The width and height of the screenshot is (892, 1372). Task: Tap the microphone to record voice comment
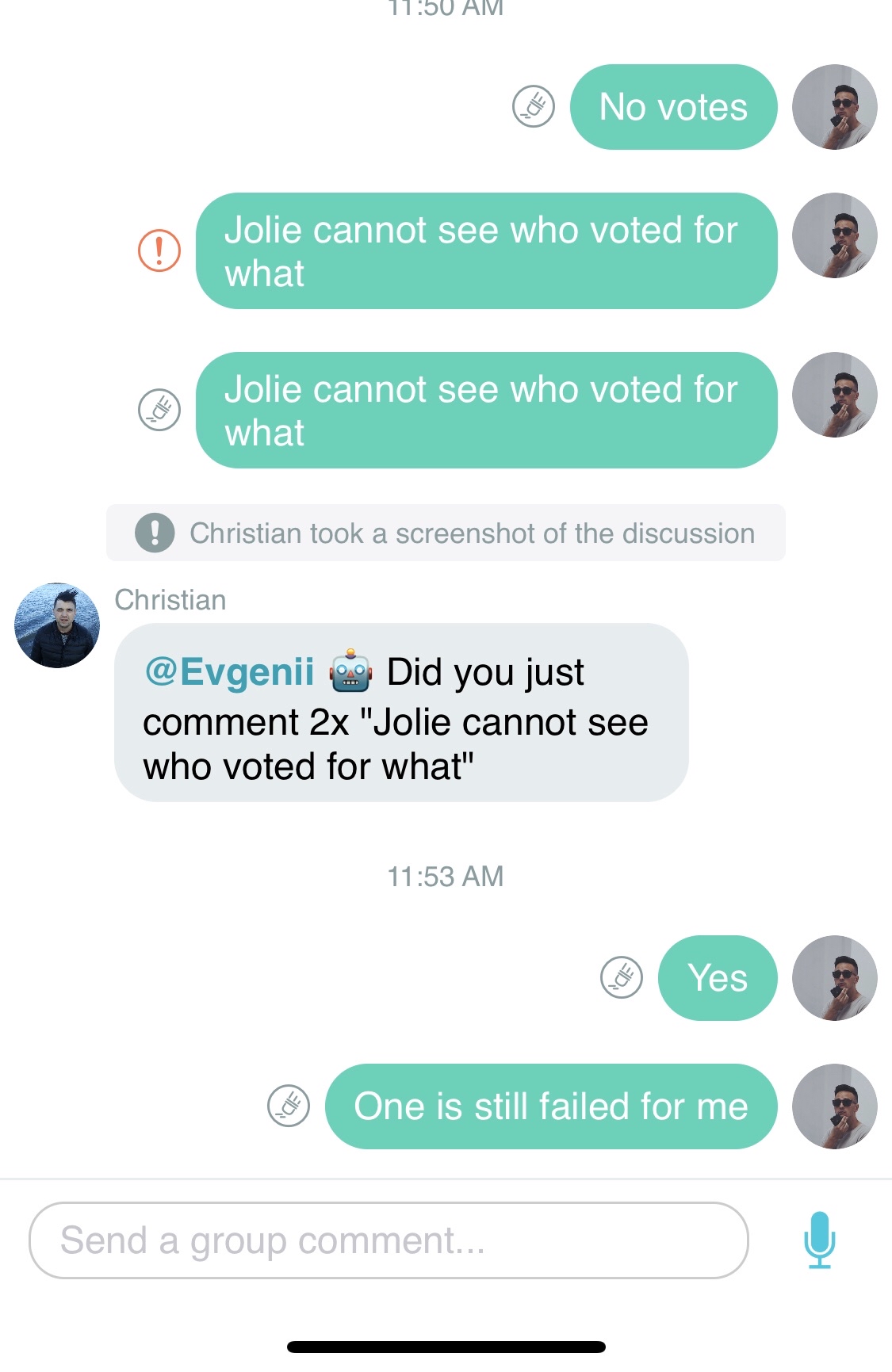tap(819, 1240)
